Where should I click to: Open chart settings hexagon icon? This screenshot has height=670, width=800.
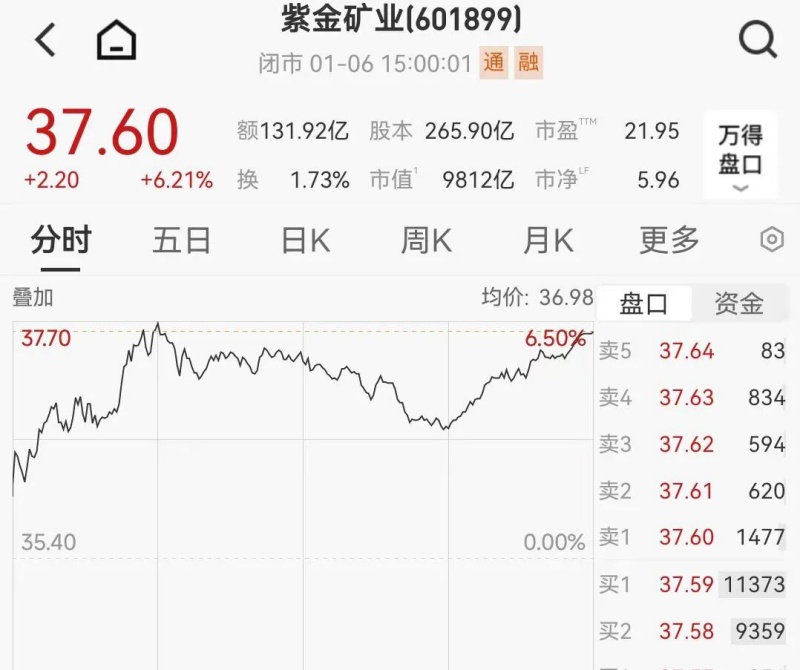point(771,240)
